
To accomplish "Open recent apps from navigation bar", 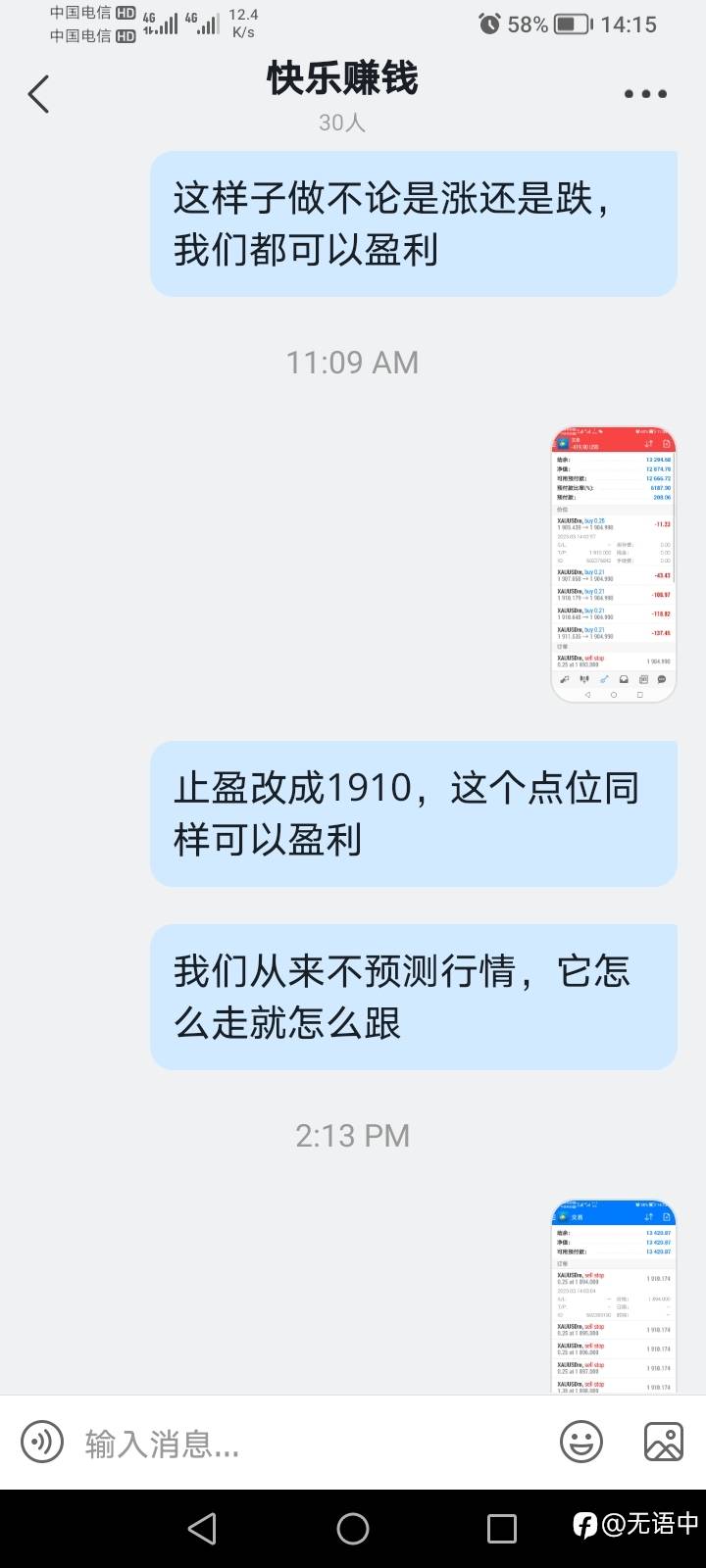I will (x=502, y=1529).
